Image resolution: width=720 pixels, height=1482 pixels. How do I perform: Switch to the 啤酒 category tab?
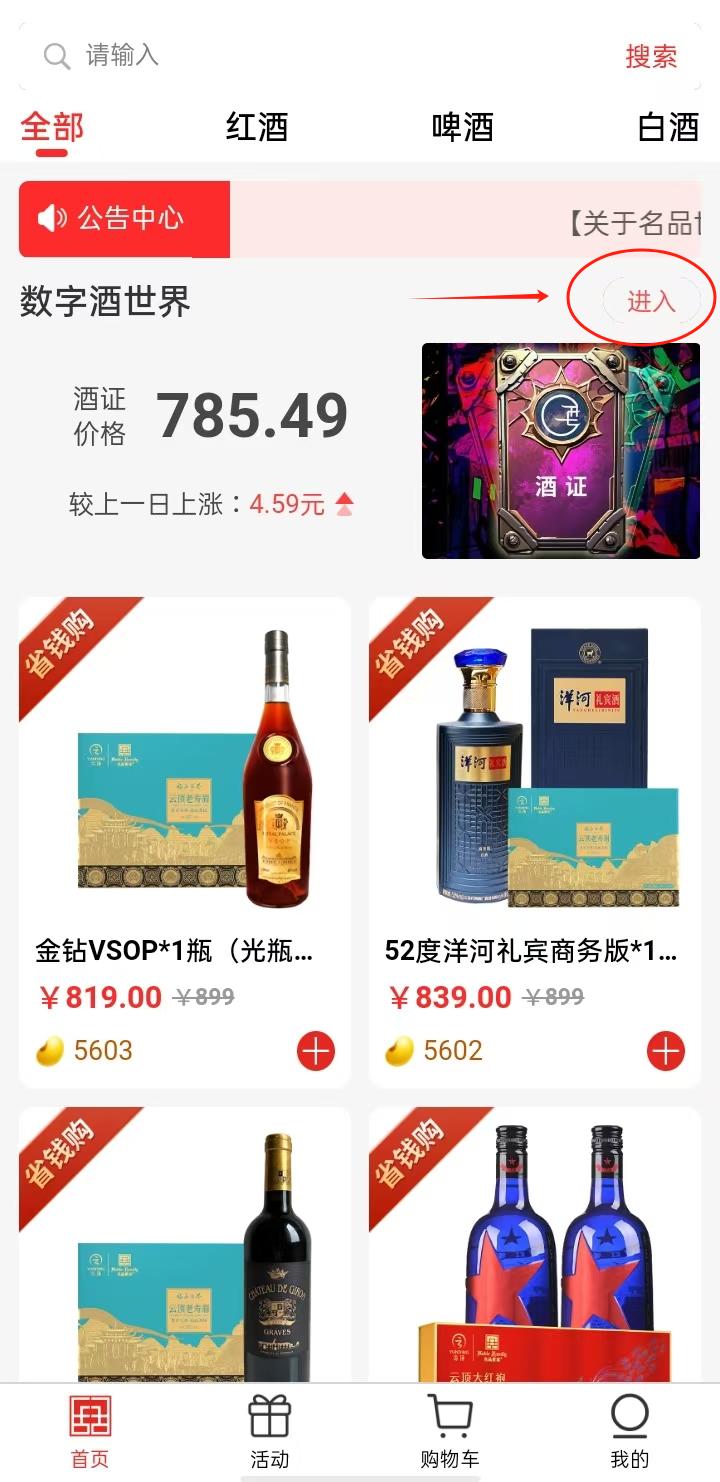point(463,127)
